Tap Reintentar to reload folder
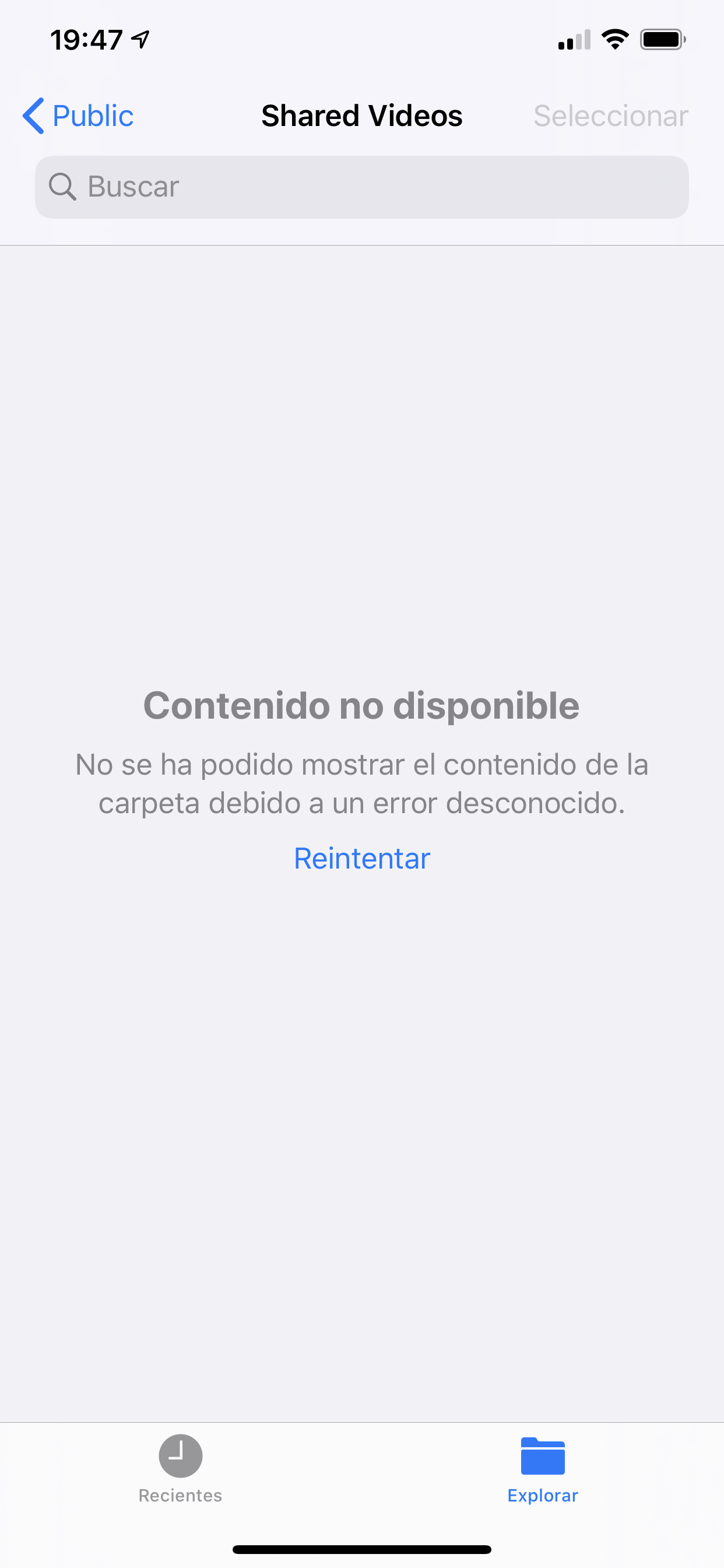The height and width of the screenshot is (1568, 724). click(362, 858)
